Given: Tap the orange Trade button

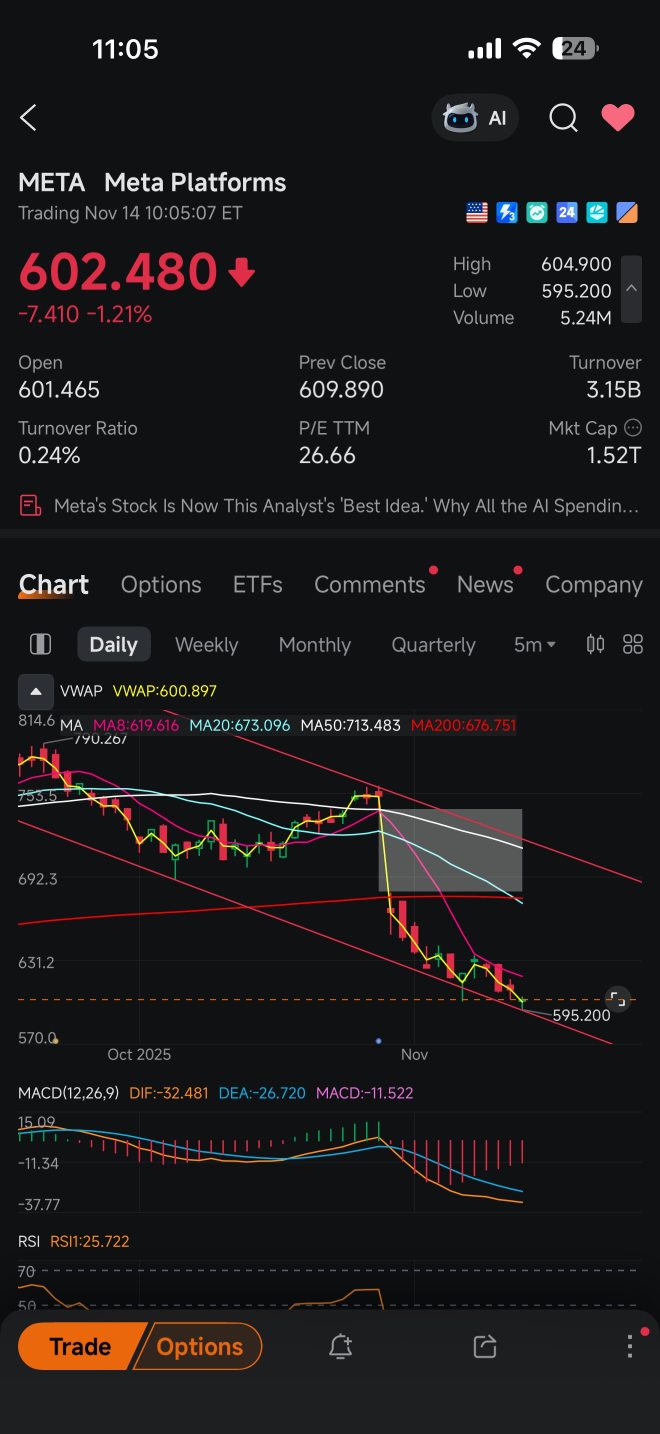Looking at the screenshot, I should 80,1347.
